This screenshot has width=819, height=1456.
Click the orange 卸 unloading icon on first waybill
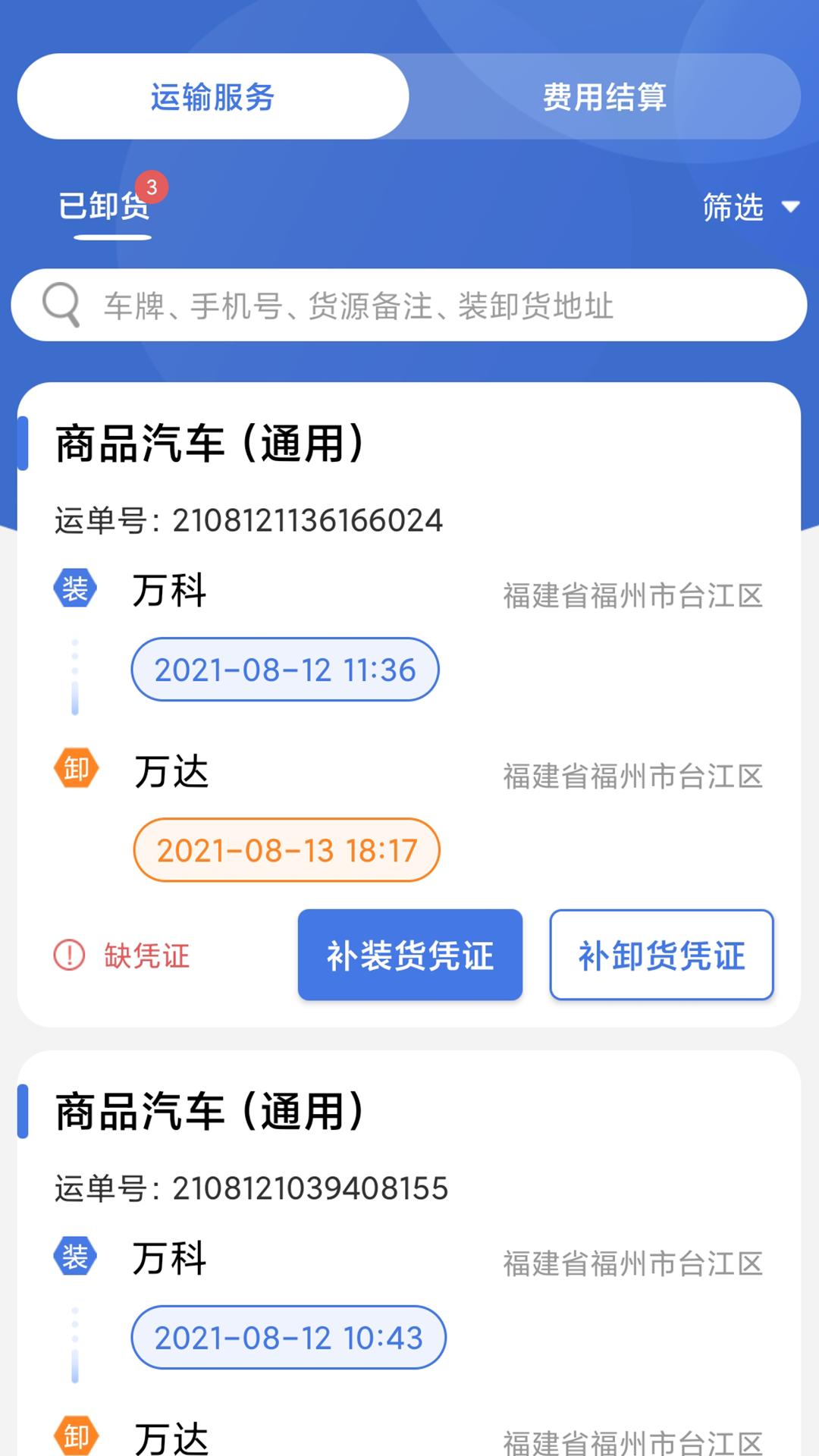click(x=75, y=769)
